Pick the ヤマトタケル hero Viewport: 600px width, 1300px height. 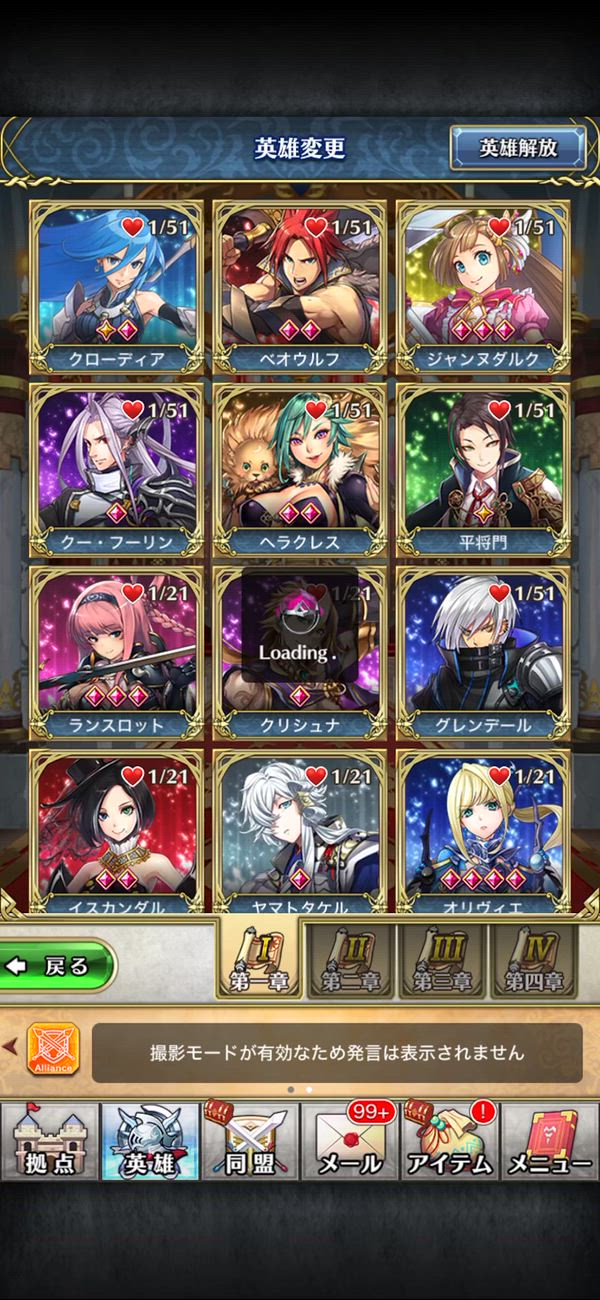tap(300, 832)
